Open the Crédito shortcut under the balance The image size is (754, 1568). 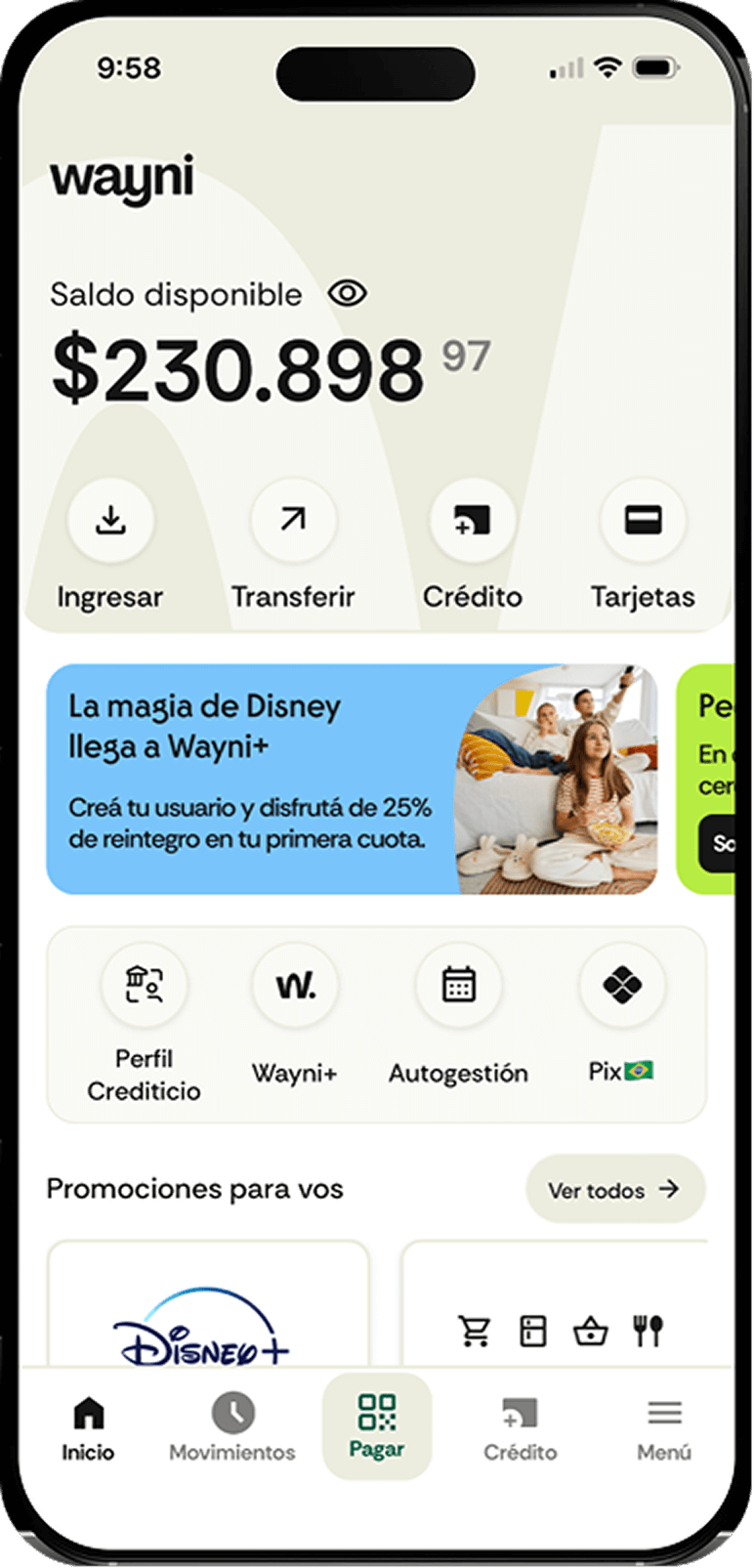(473, 521)
